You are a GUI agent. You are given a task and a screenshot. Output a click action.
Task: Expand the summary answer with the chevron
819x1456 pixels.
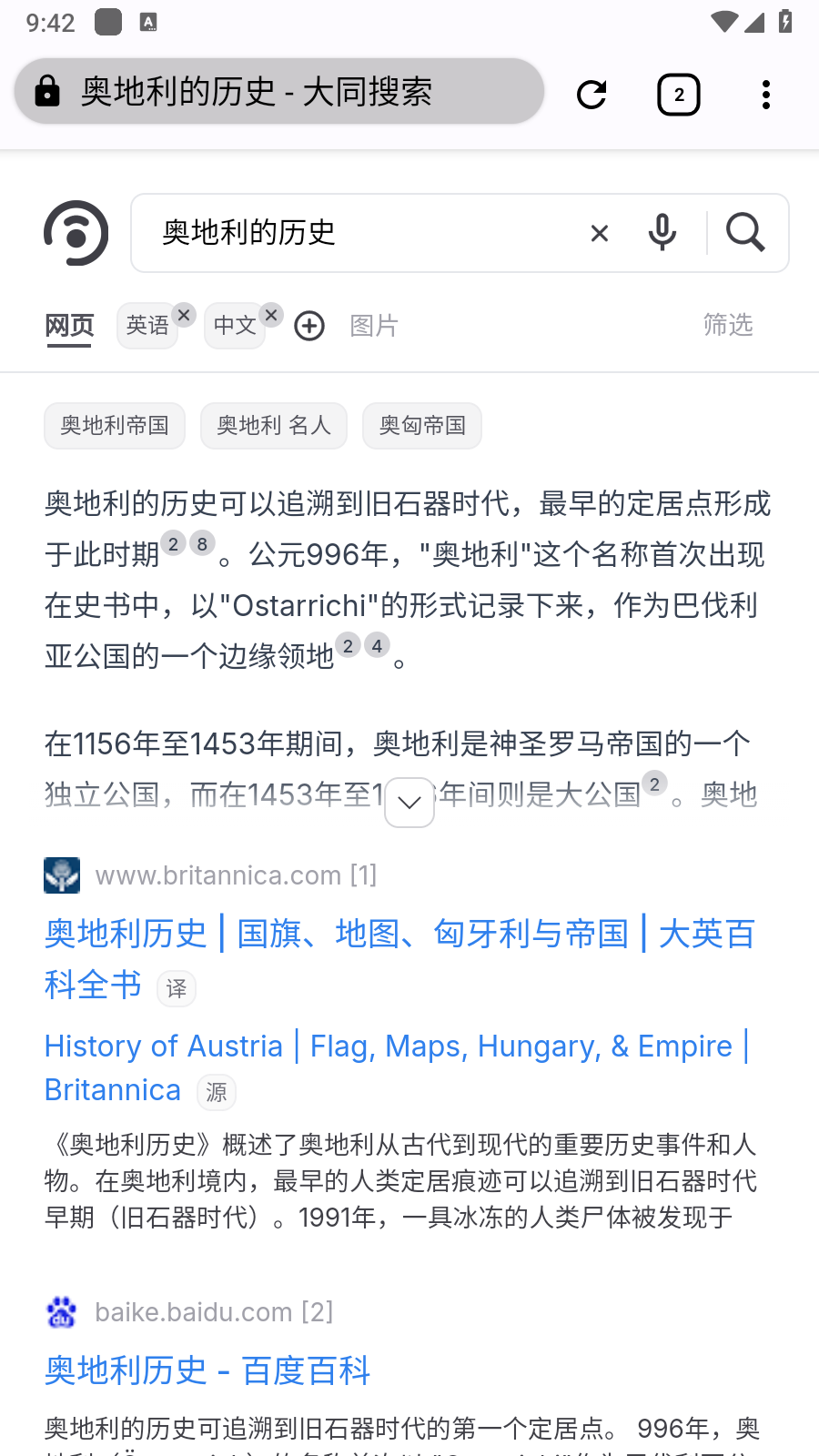pyautogui.click(x=409, y=802)
